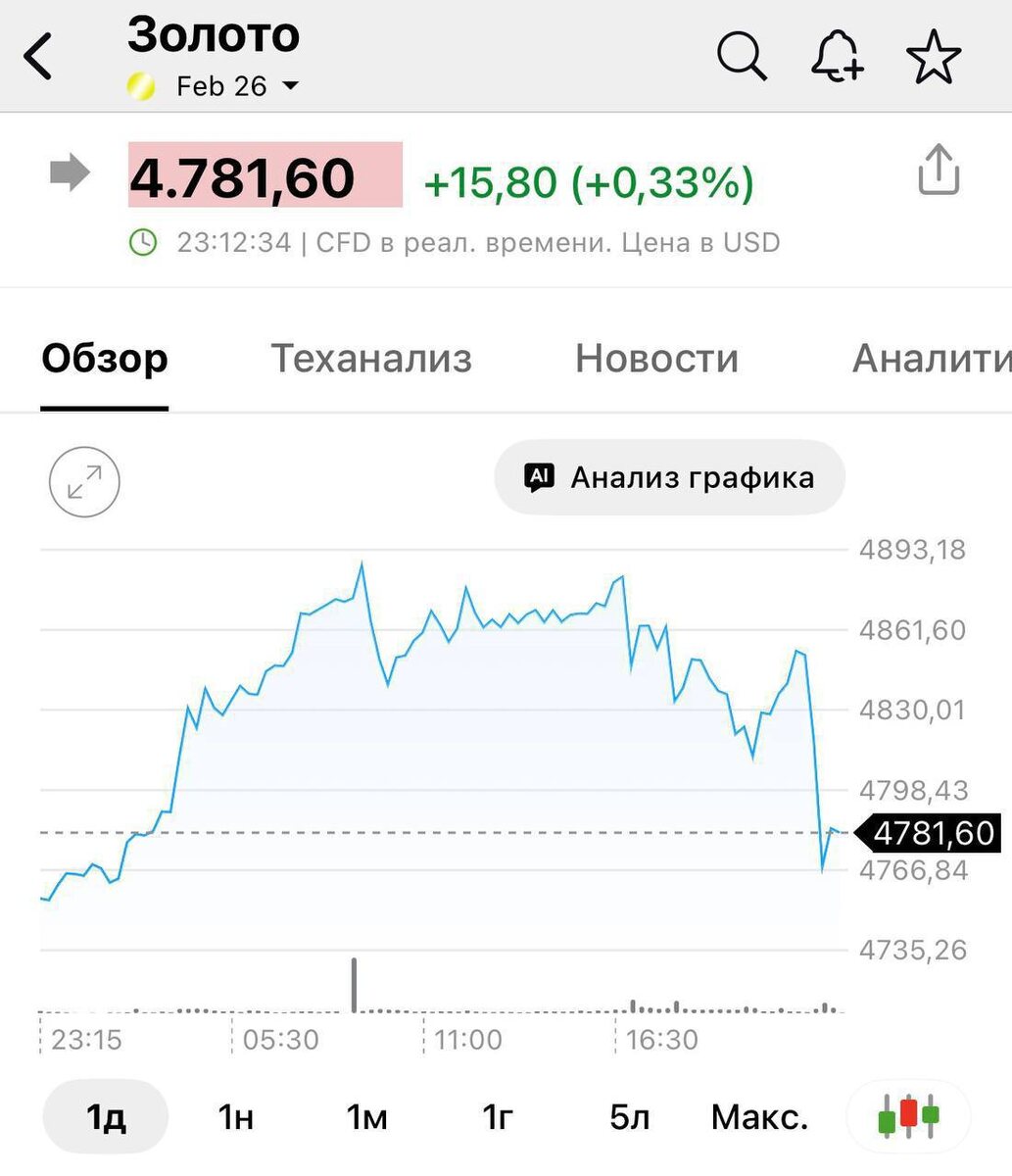This screenshot has height=1176, width=1012.
Task: Go back using the top-left arrow
Action: coord(39,56)
